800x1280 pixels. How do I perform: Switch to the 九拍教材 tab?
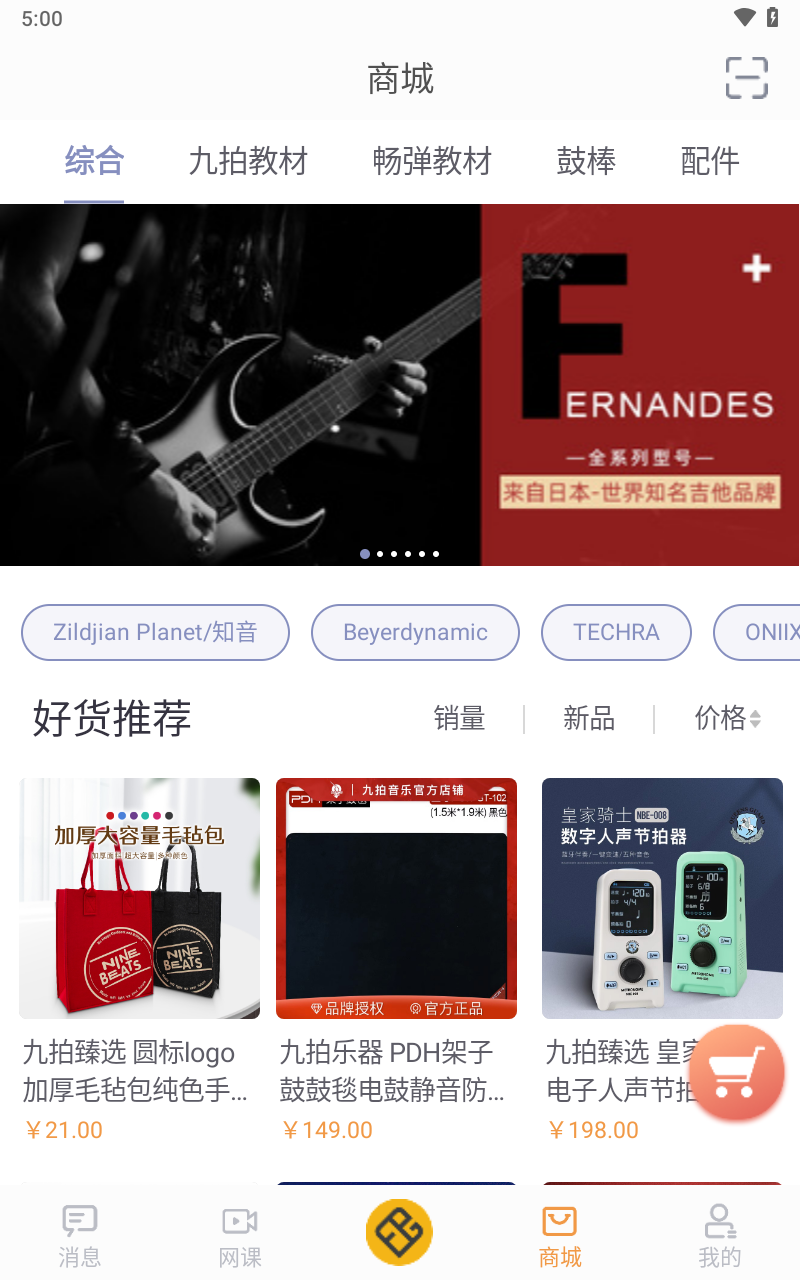pyautogui.click(x=247, y=162)
